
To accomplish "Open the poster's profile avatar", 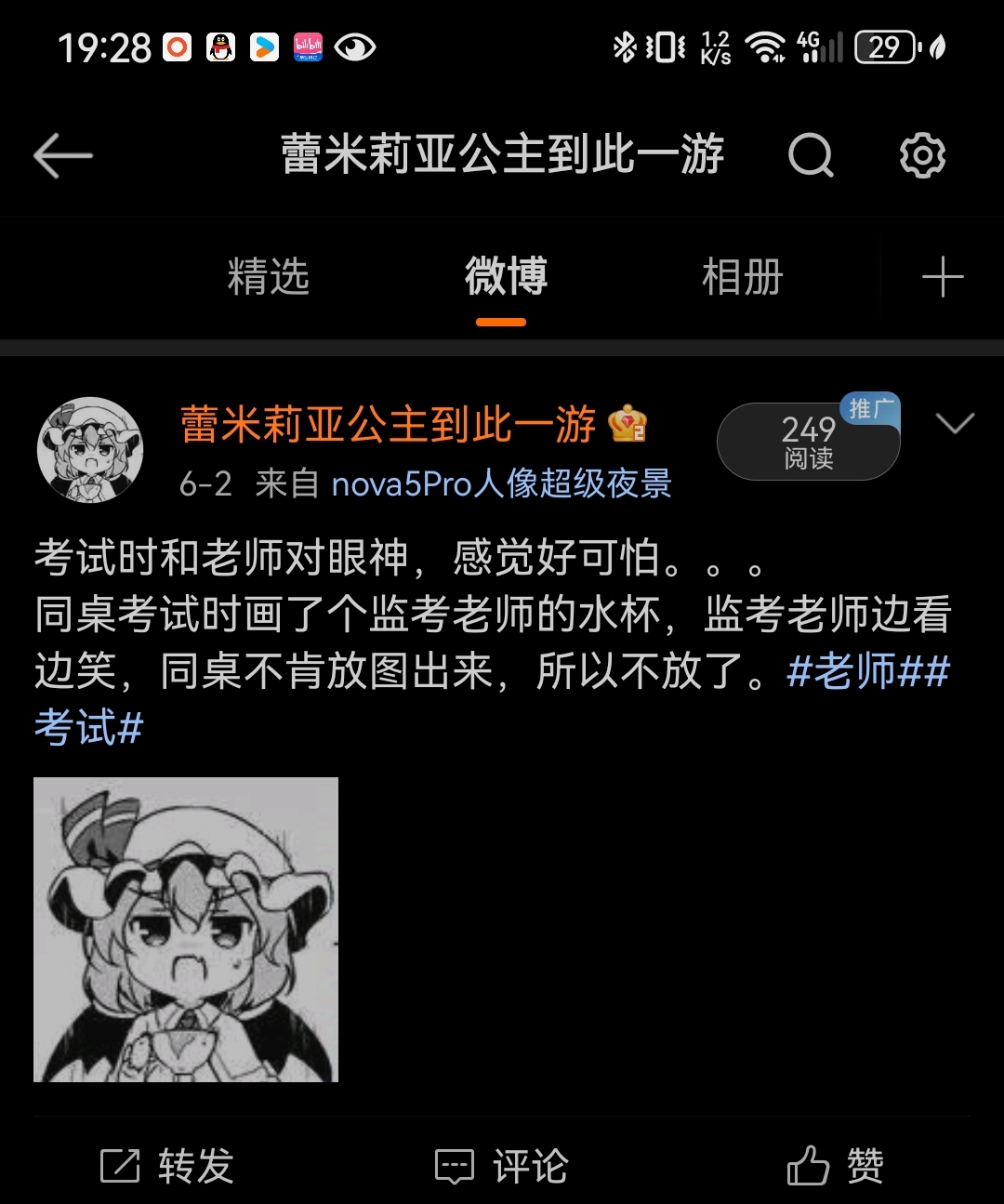I will [x=90, y=450].
